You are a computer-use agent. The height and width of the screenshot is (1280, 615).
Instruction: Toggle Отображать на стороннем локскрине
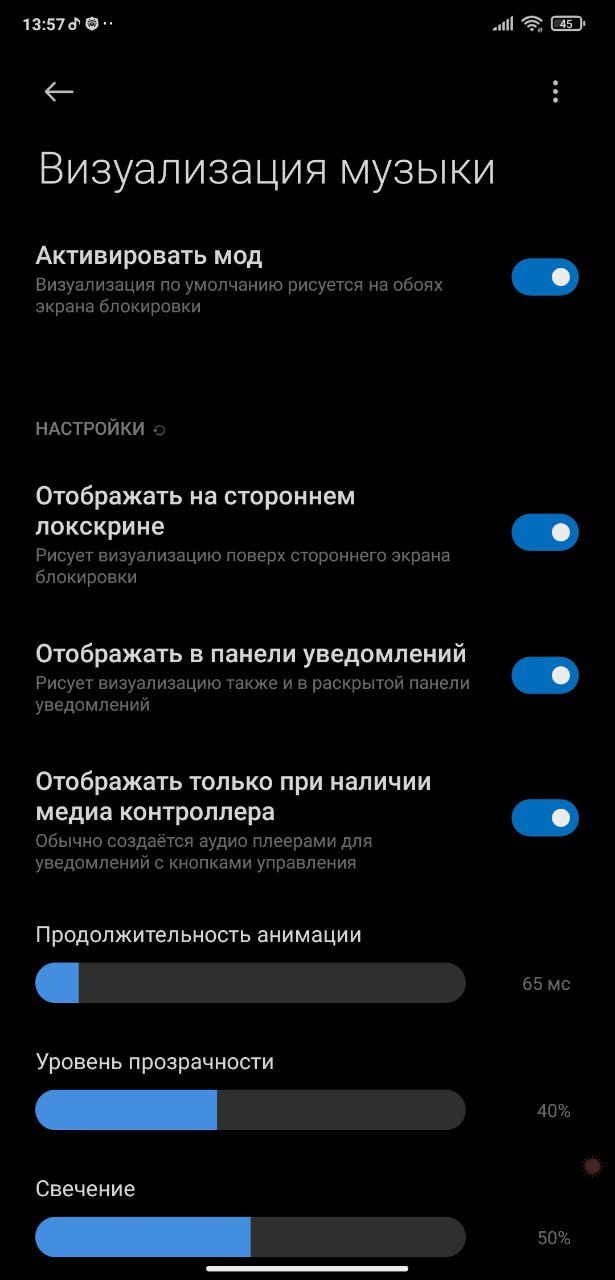coord(545,532)
